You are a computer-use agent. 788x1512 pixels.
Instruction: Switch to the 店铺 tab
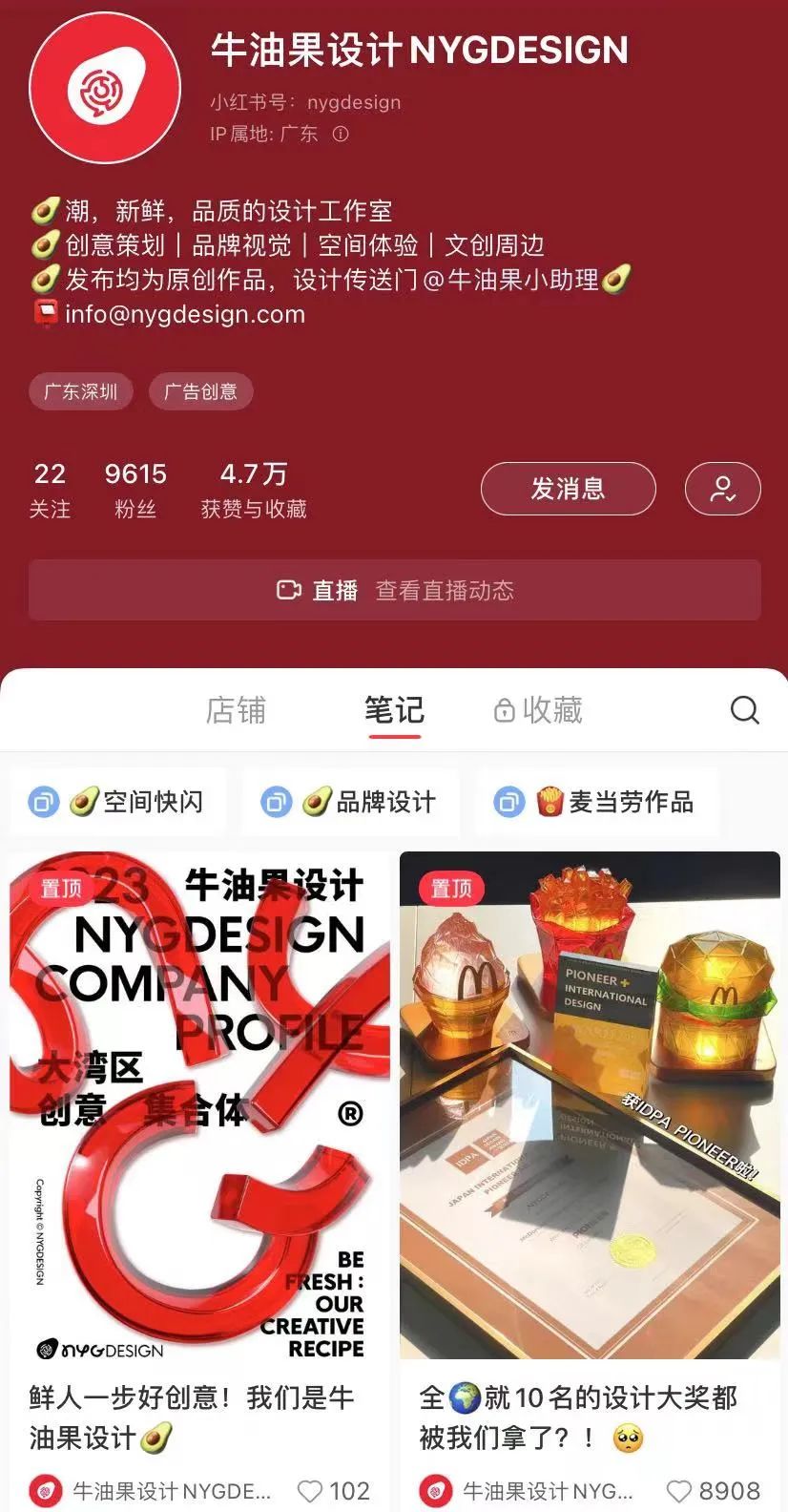pyautogui.click(x=236, y=710)
